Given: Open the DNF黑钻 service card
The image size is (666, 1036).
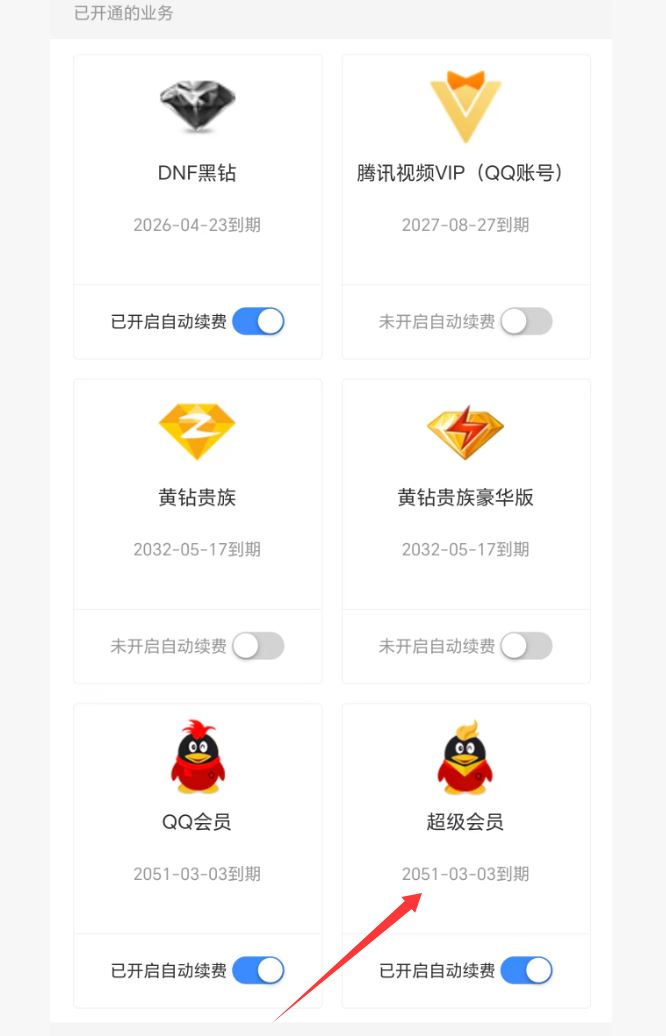Looking at the screenshot, I should click(x=197, y=170).
